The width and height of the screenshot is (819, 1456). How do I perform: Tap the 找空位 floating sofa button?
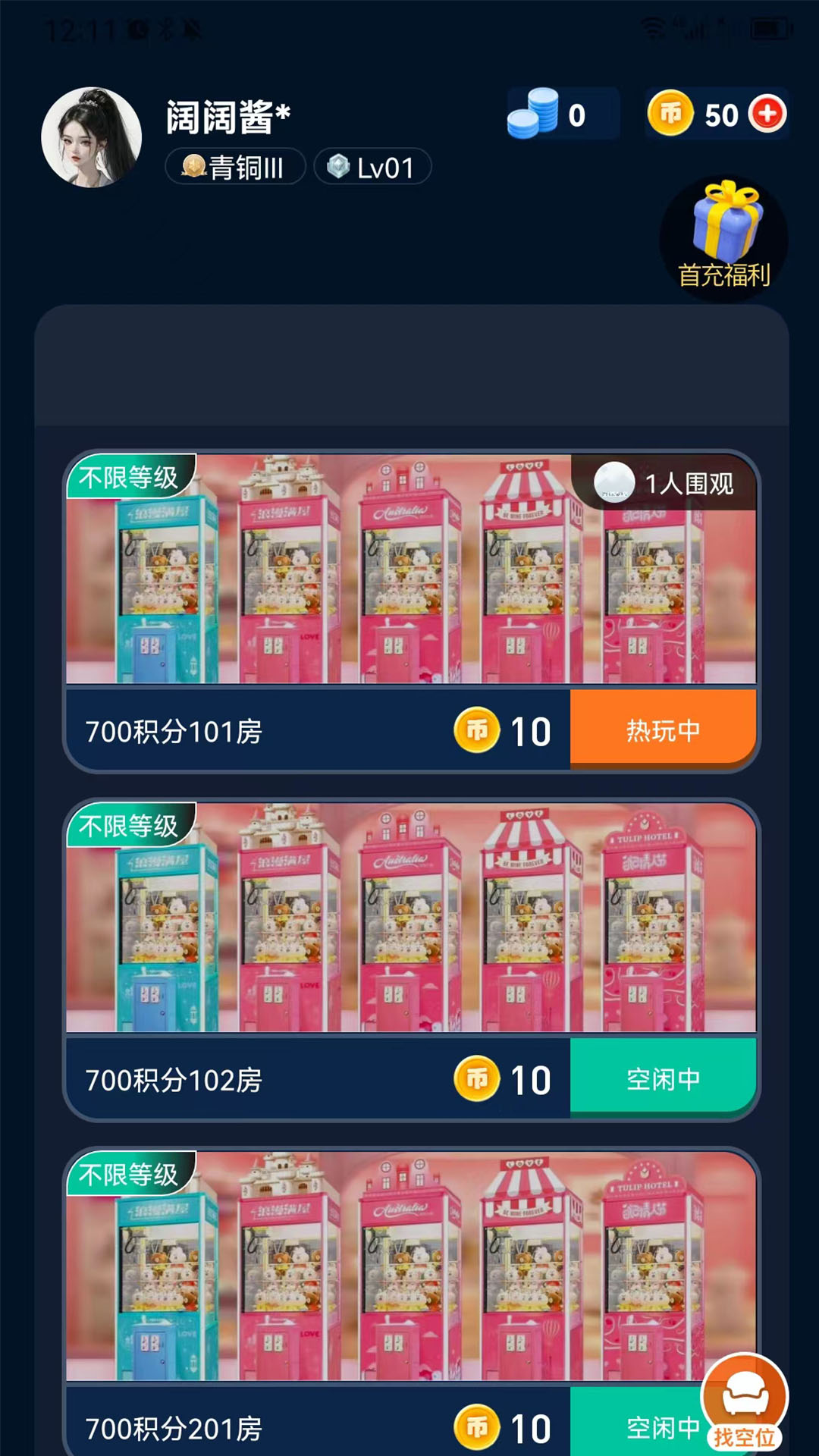coord(745,1402)
